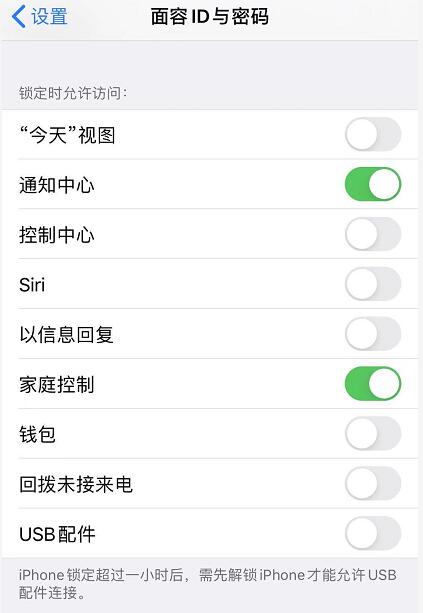Image resolution: width=423 pixels, height=613 pixels.
Task: Toggle Siri access when locked
Action: click(x=373, y=284)
